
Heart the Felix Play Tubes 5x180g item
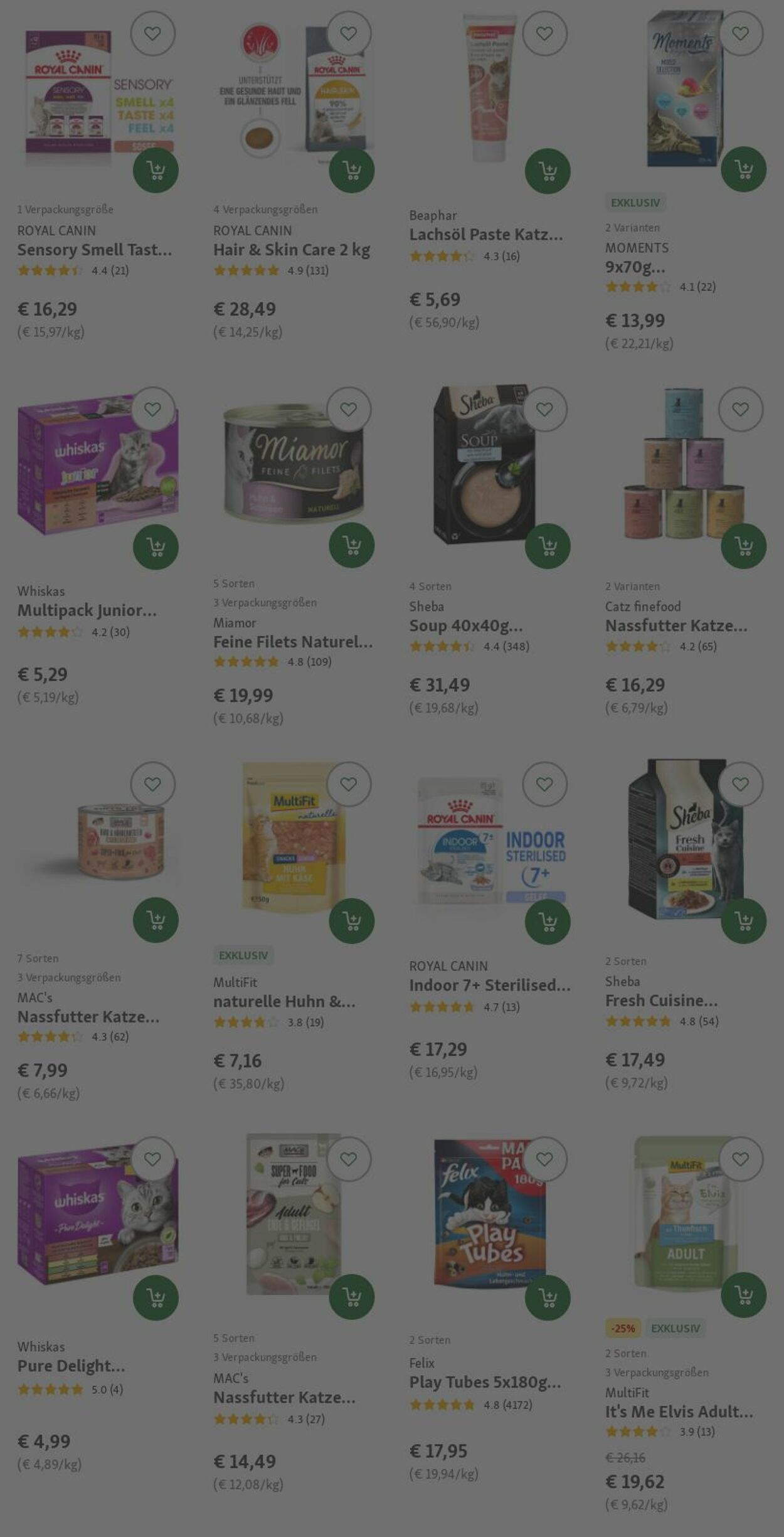(x=544, y=1159)
